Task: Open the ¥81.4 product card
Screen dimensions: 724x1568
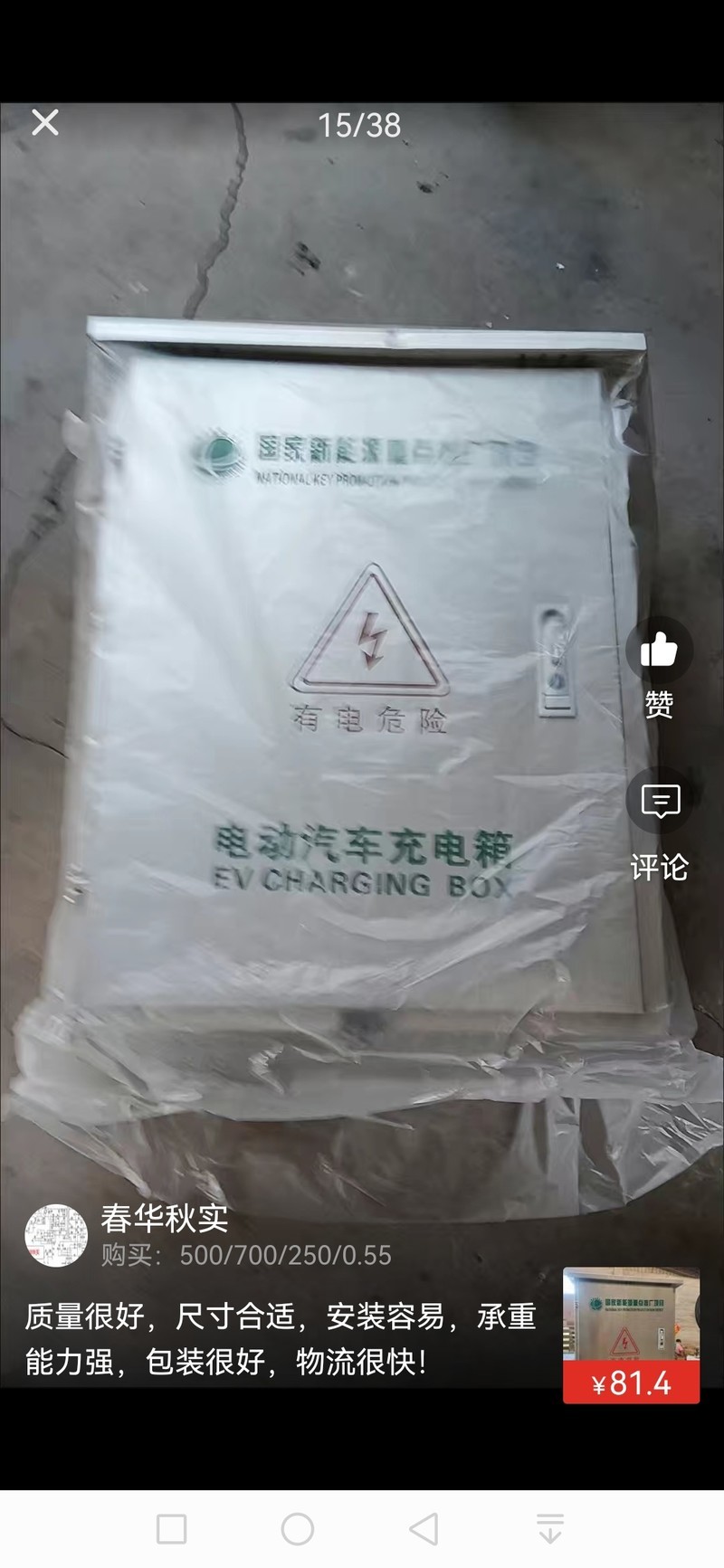Action: point(631,1335)
